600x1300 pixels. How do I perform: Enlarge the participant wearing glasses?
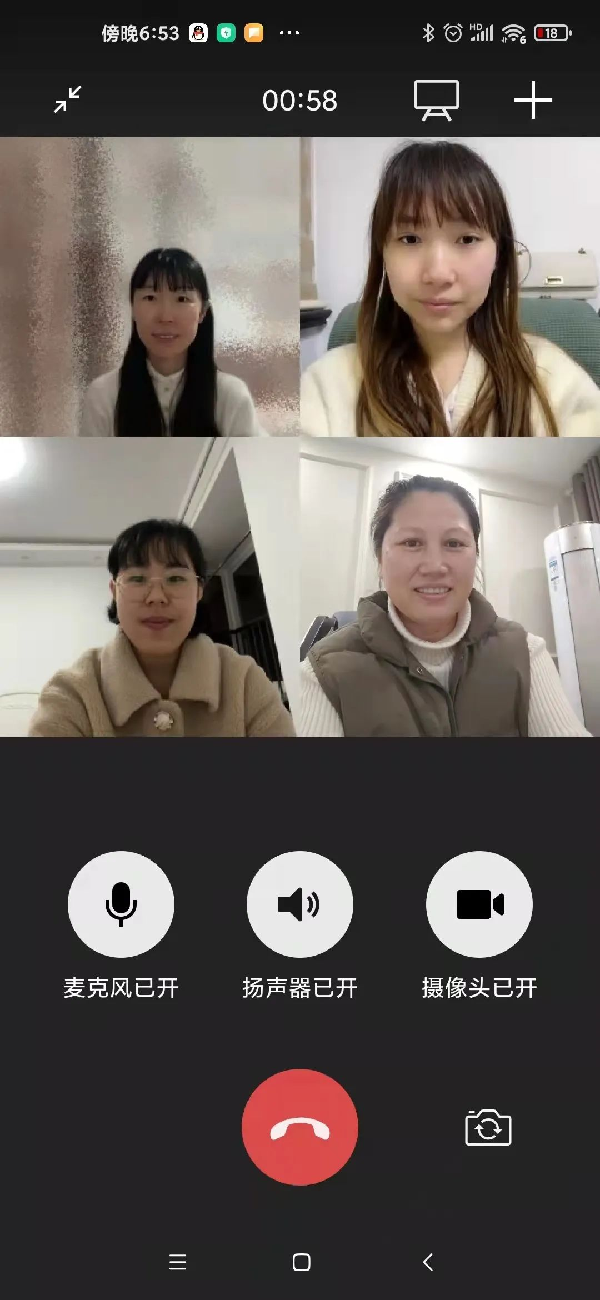tap(150, 587)
